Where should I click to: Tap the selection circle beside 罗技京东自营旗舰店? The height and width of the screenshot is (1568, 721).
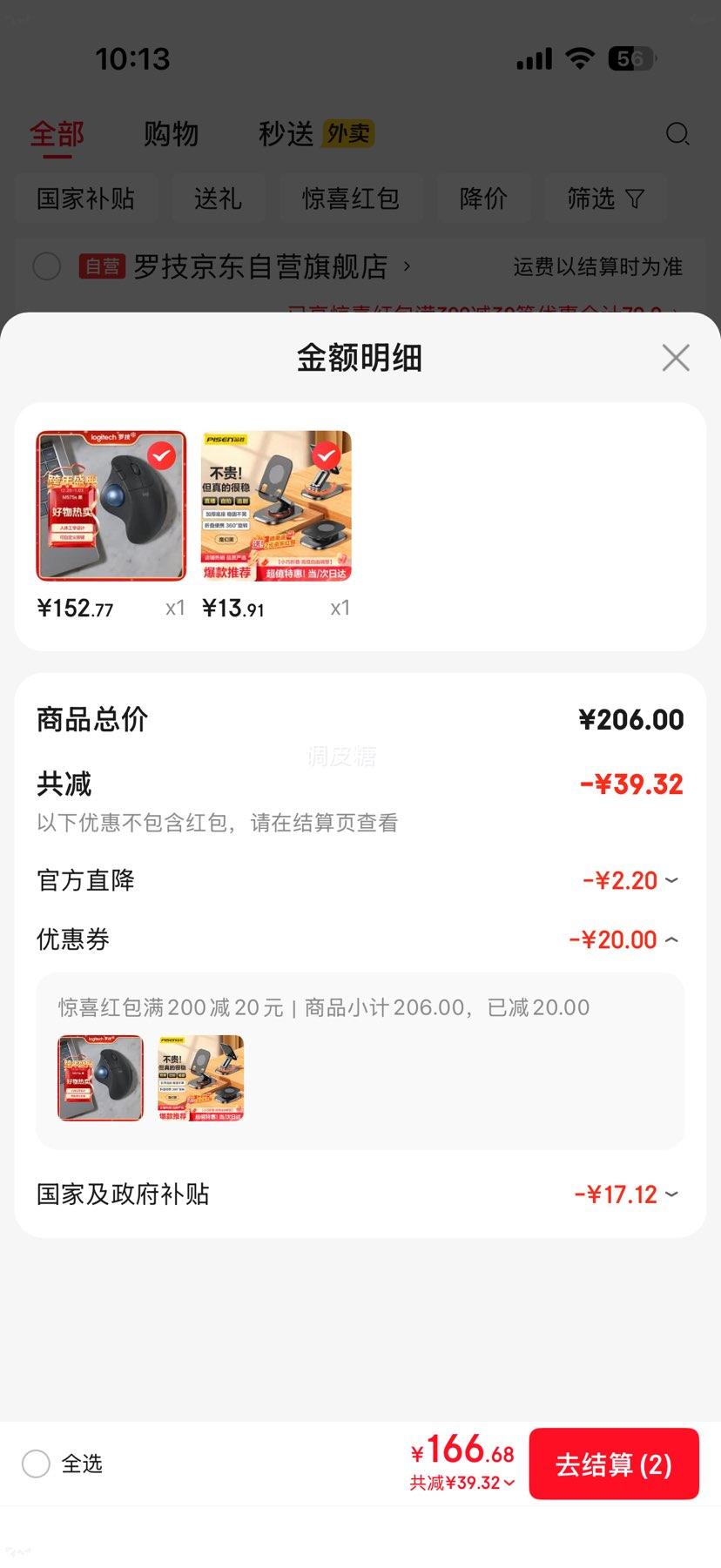click(x=47, y=266)
